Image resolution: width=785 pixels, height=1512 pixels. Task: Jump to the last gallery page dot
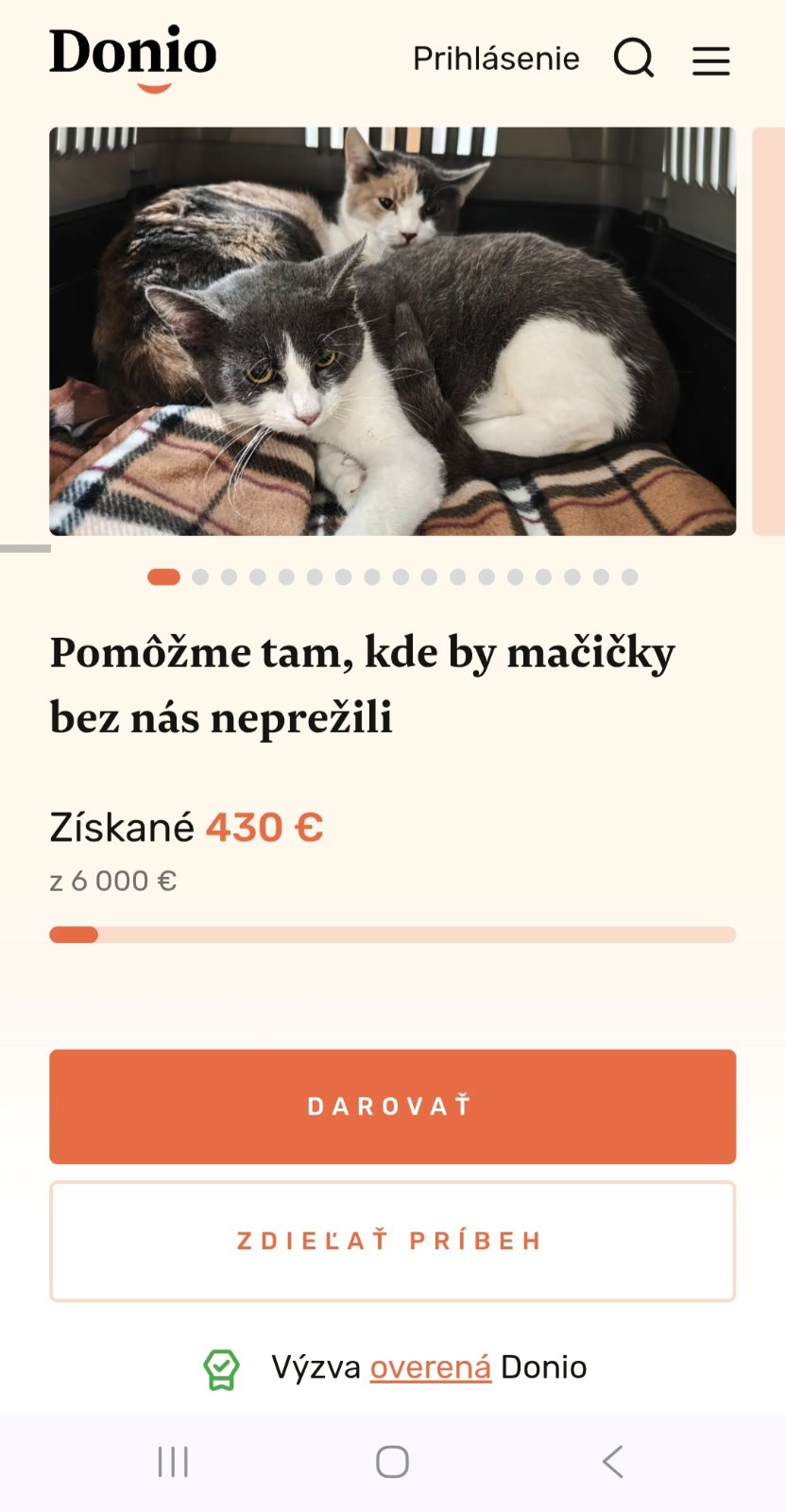click(x=630, y=576)
